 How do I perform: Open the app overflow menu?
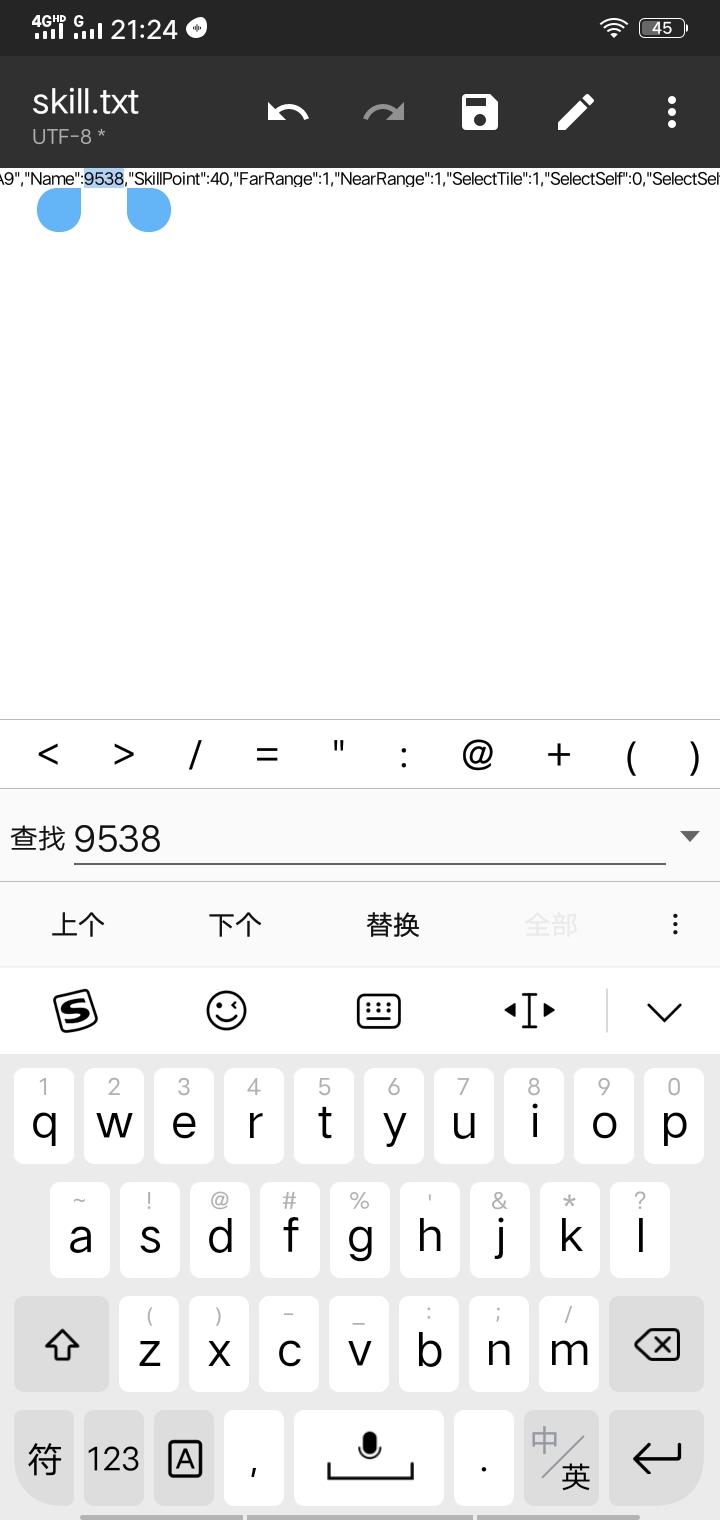click(x=671, y=111)
